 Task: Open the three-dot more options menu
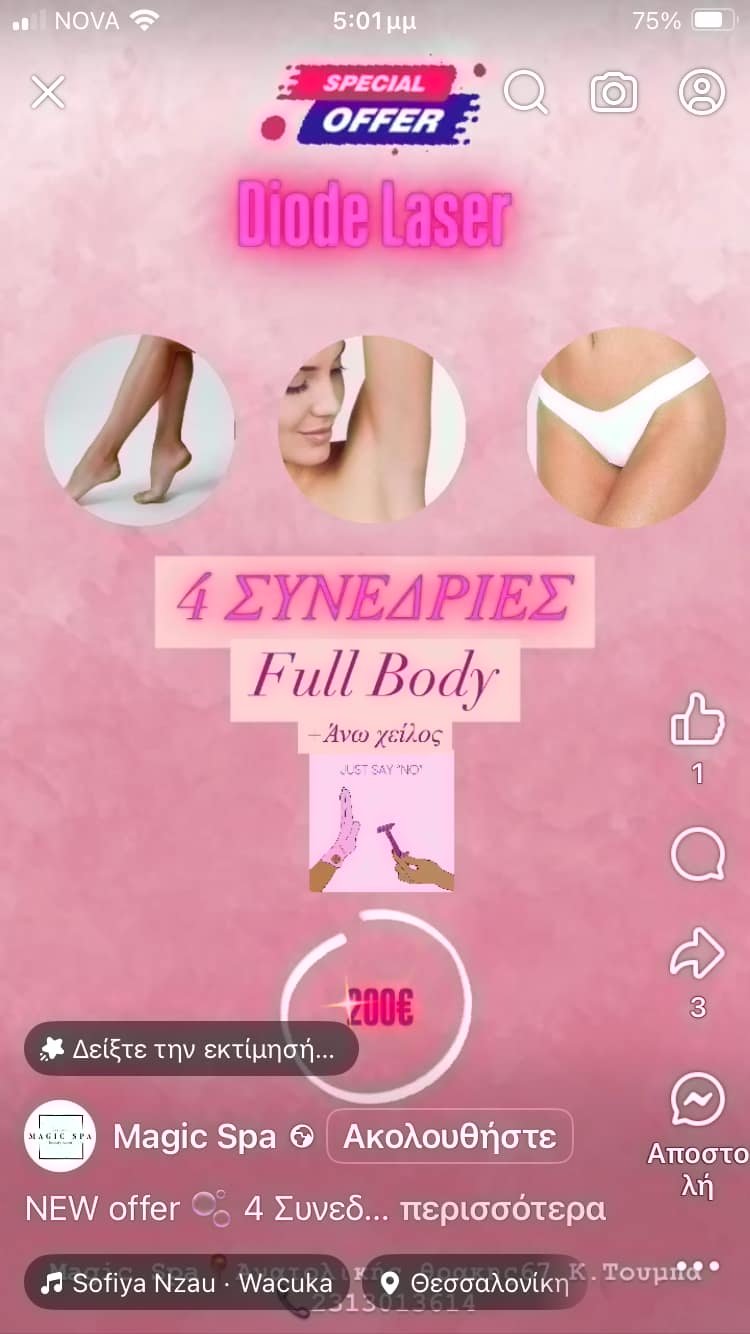point(698,1267)
